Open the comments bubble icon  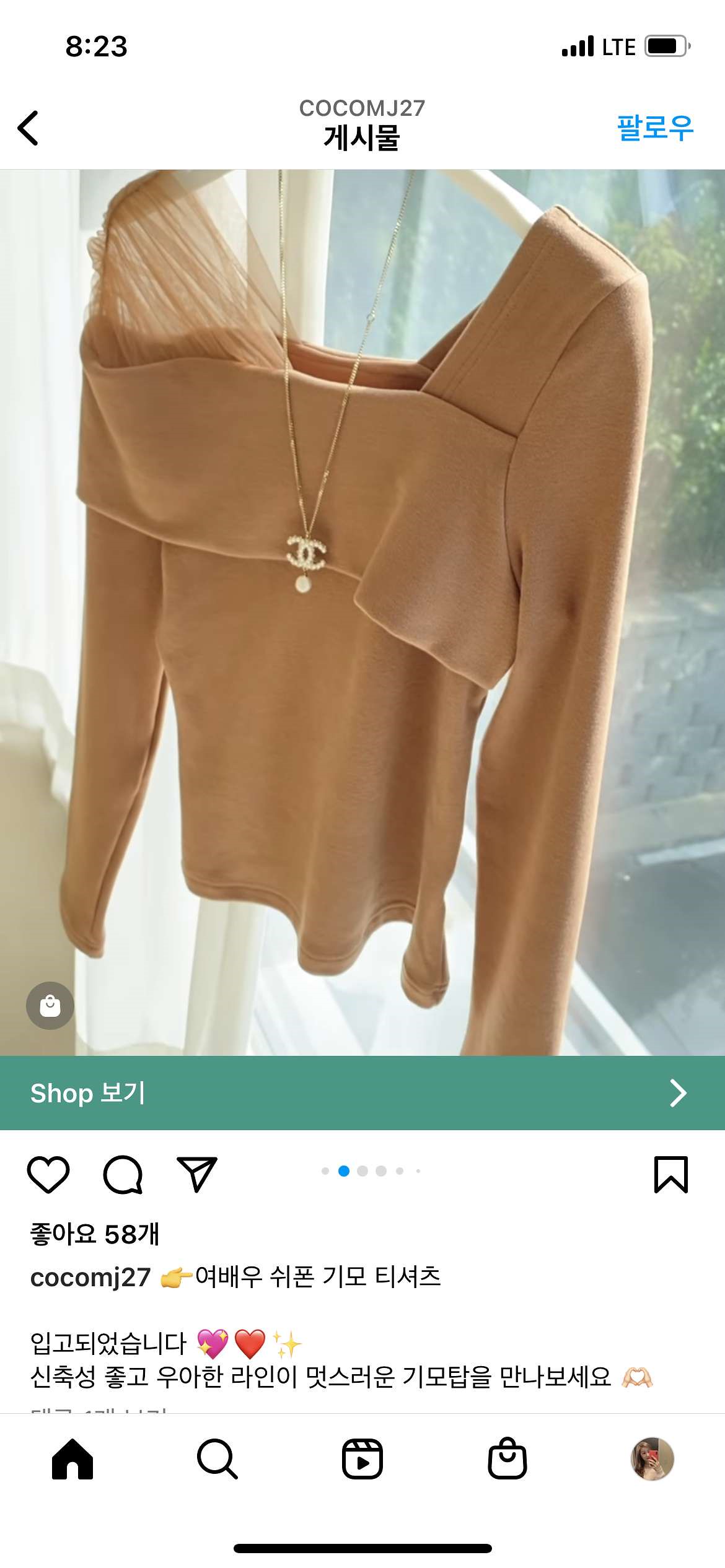(x=123, y=1174)
